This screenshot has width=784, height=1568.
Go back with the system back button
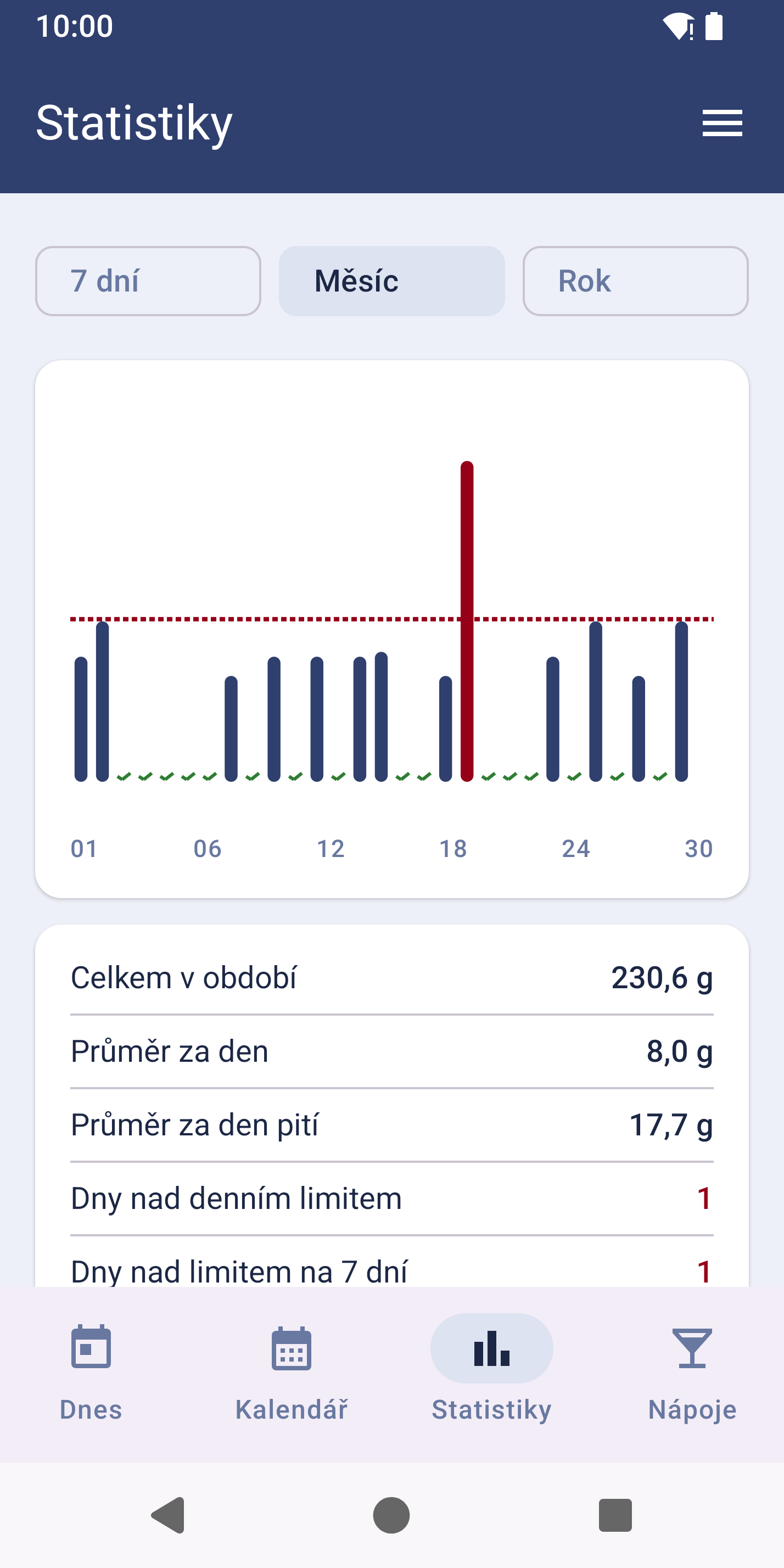coord(168,1515)
